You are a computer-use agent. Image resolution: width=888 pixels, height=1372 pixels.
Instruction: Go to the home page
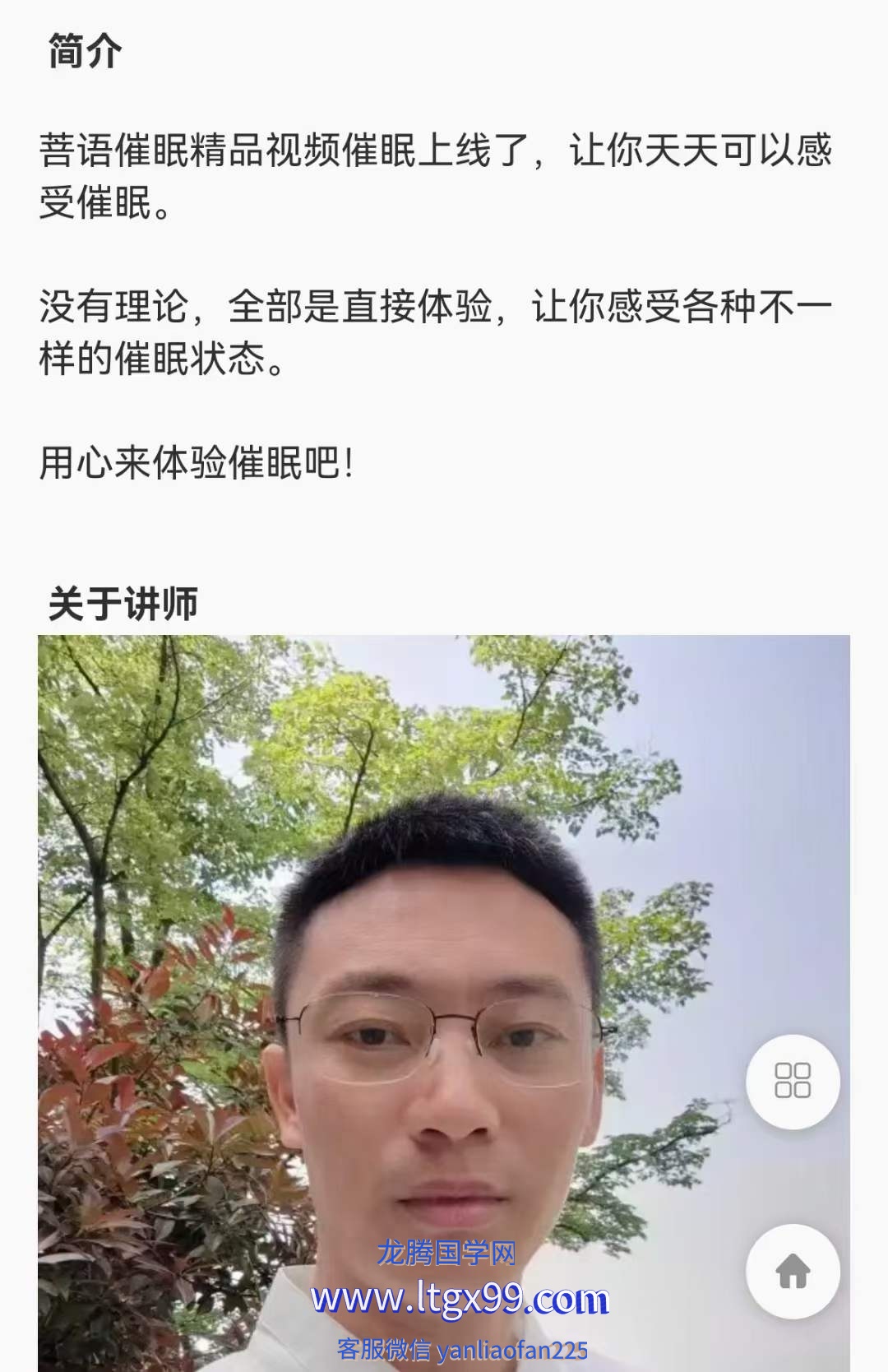click(x=793, y=1272)
